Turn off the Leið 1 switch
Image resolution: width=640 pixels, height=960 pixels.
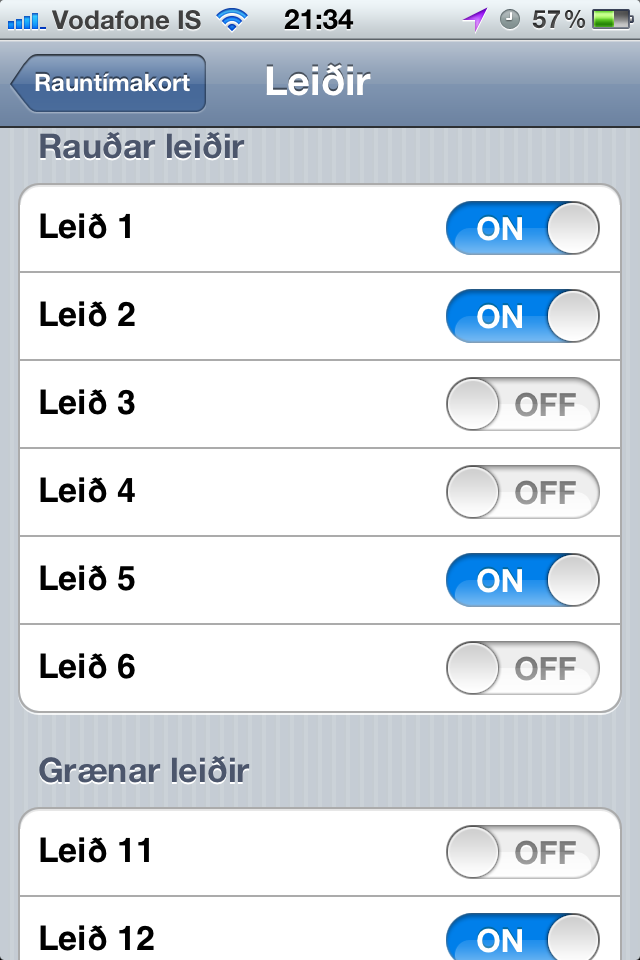pyautogui.click(x=522, y=229)
